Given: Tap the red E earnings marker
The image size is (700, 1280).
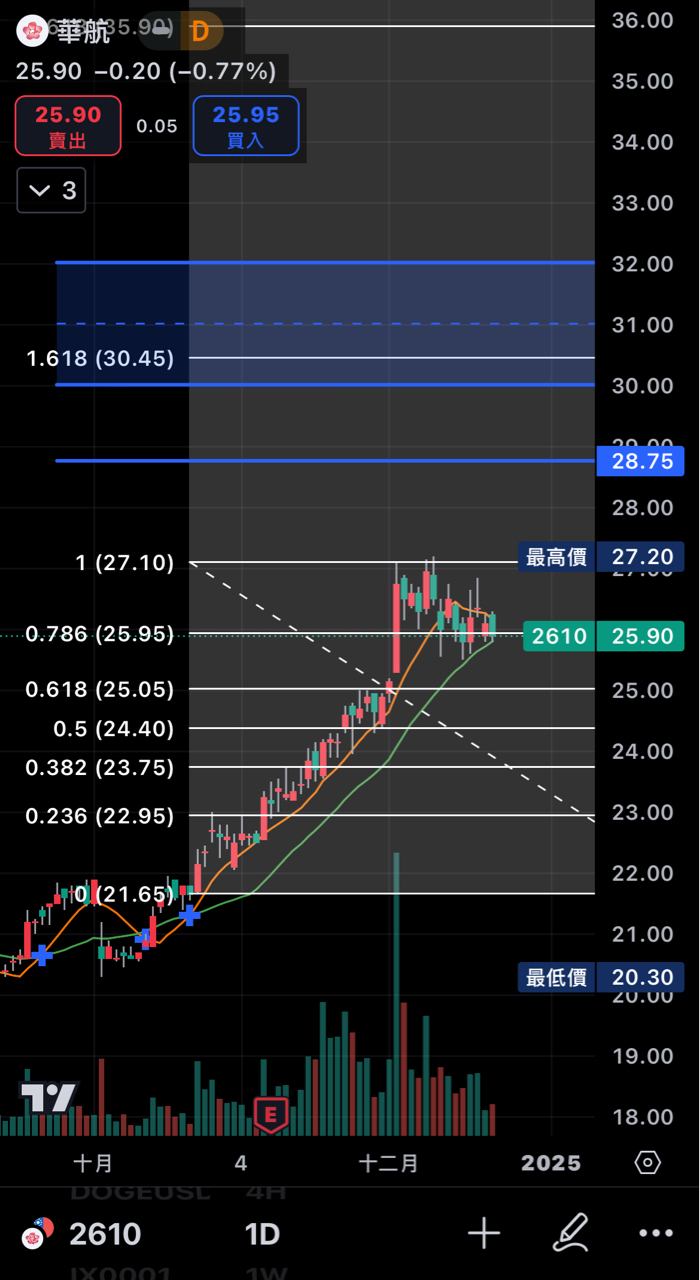Looking at the screenshot, I should pos(270,1113).
